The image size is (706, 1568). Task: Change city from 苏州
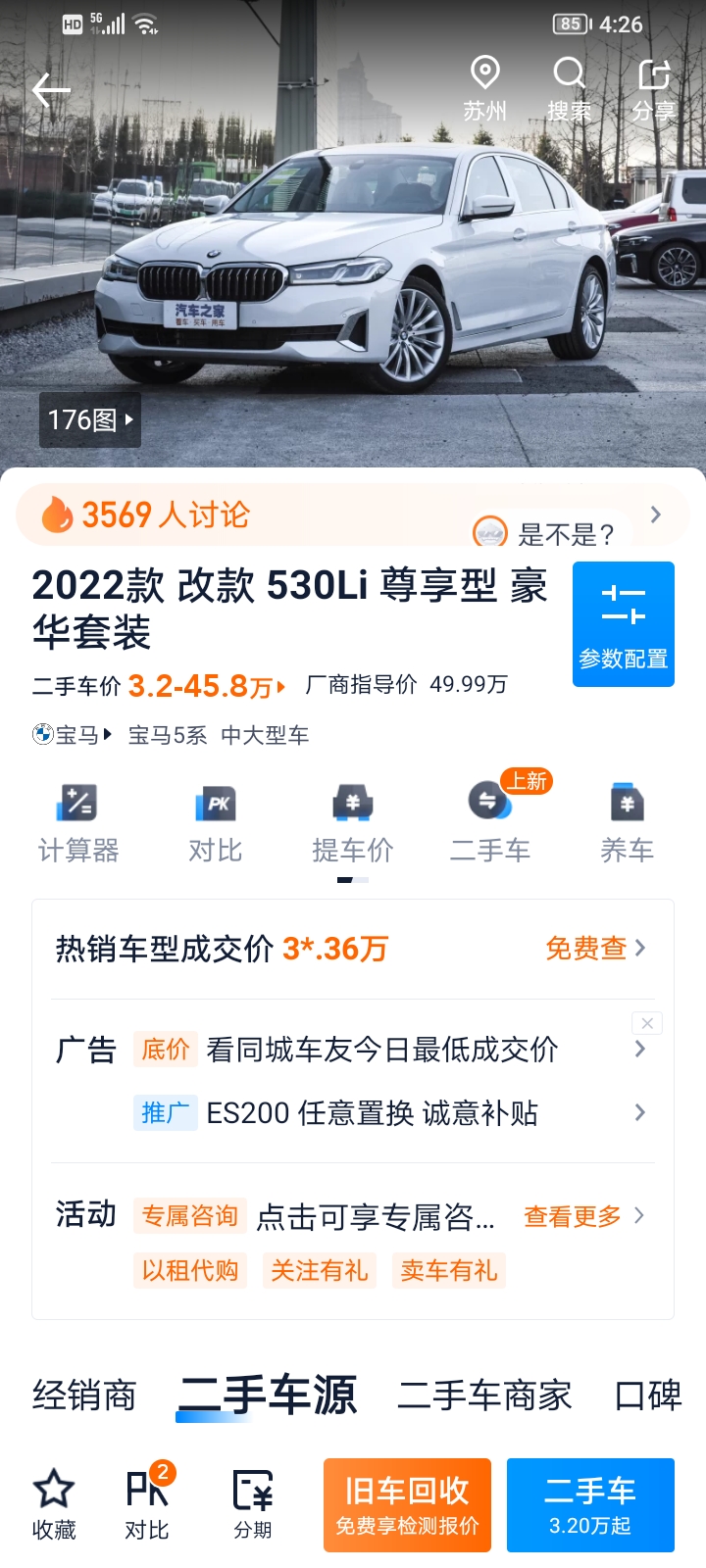(485, 89)
